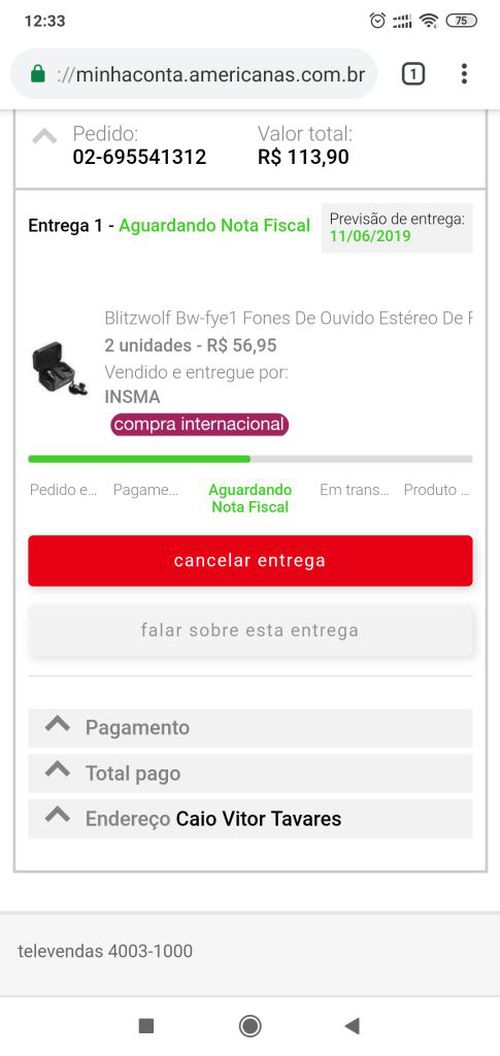This screenshot has height=1056, width=500.
Task: Collapse the order 02-695541312 header
Action: [44, 137]
